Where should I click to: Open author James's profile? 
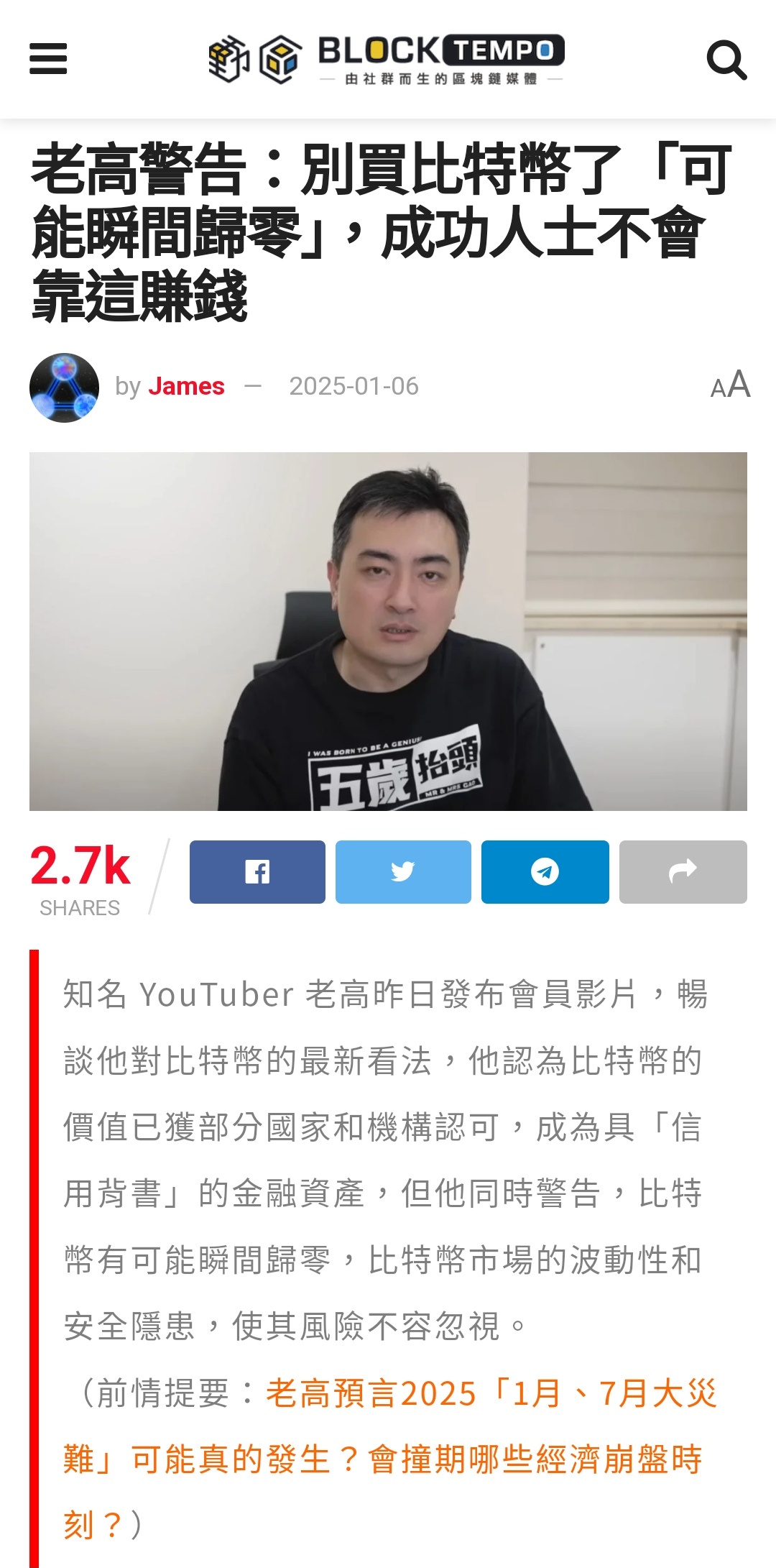point(186,386)
